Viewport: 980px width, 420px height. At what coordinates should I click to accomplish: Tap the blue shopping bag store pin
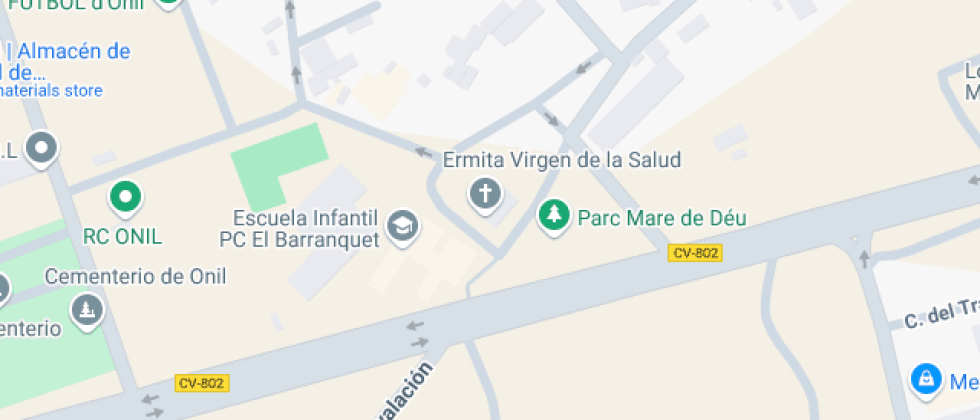(926, 380)
